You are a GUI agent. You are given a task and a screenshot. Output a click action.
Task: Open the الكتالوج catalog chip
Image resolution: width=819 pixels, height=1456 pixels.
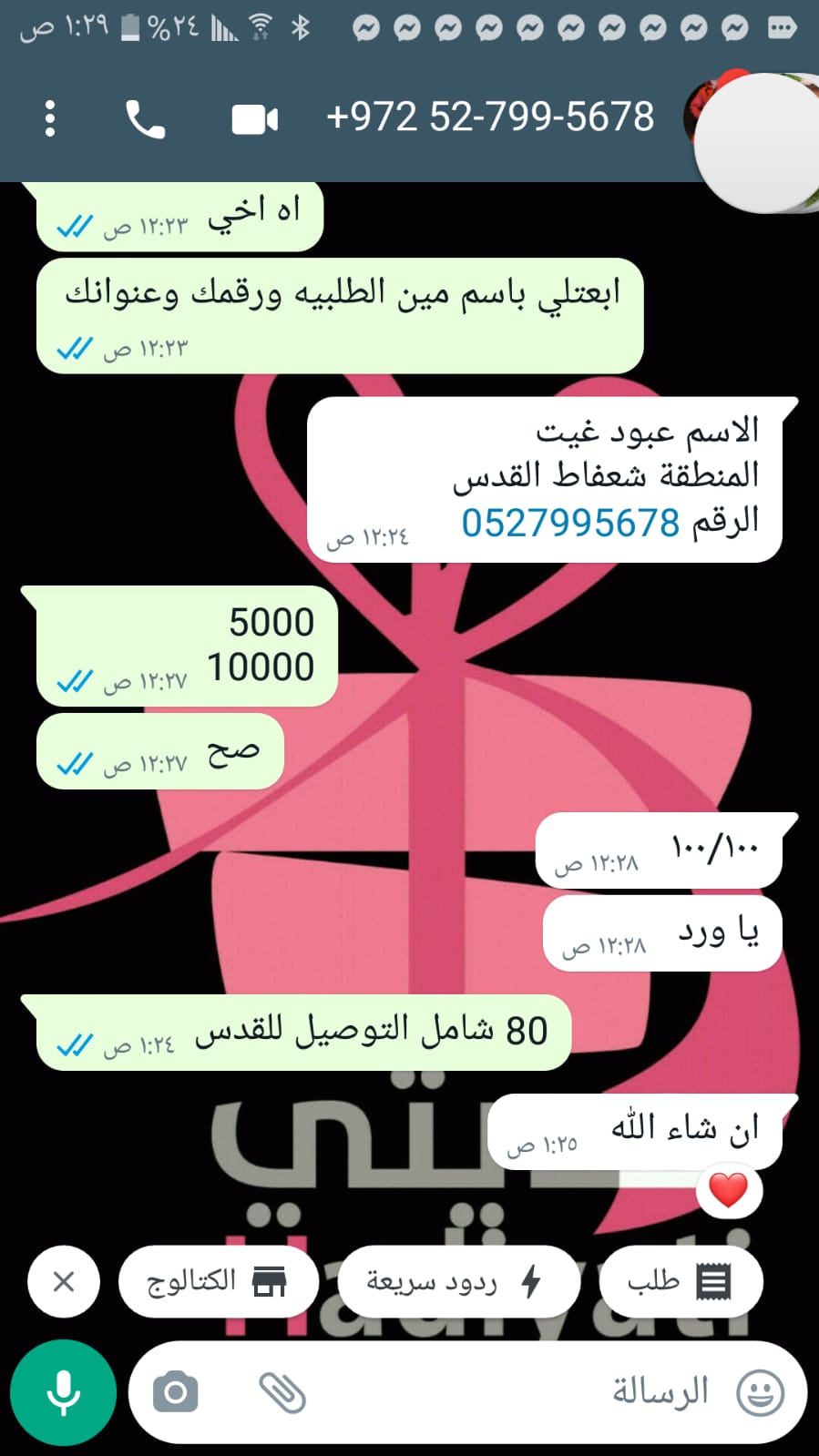(218, 1281)
